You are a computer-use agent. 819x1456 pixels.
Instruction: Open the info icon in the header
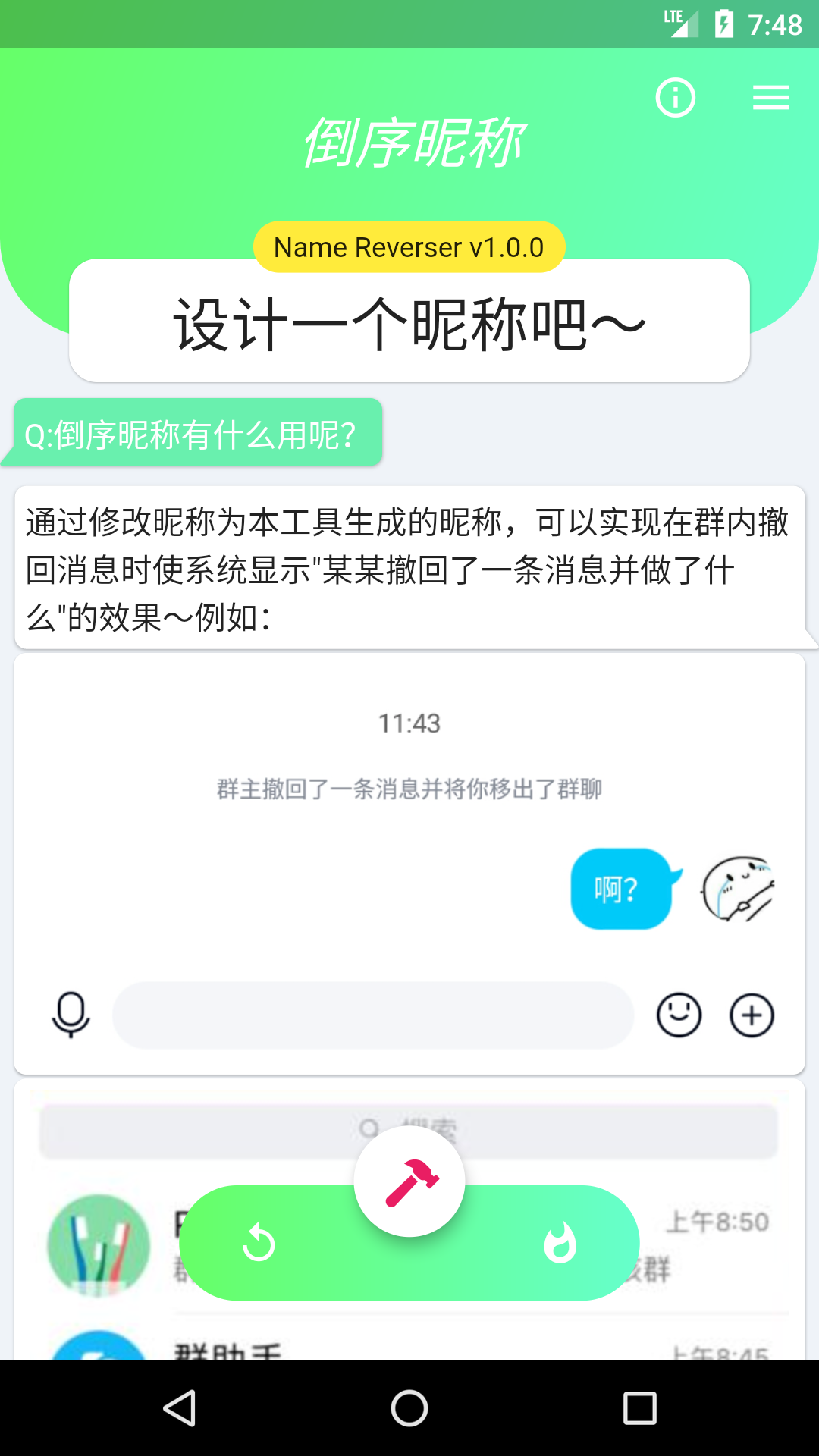675,98
